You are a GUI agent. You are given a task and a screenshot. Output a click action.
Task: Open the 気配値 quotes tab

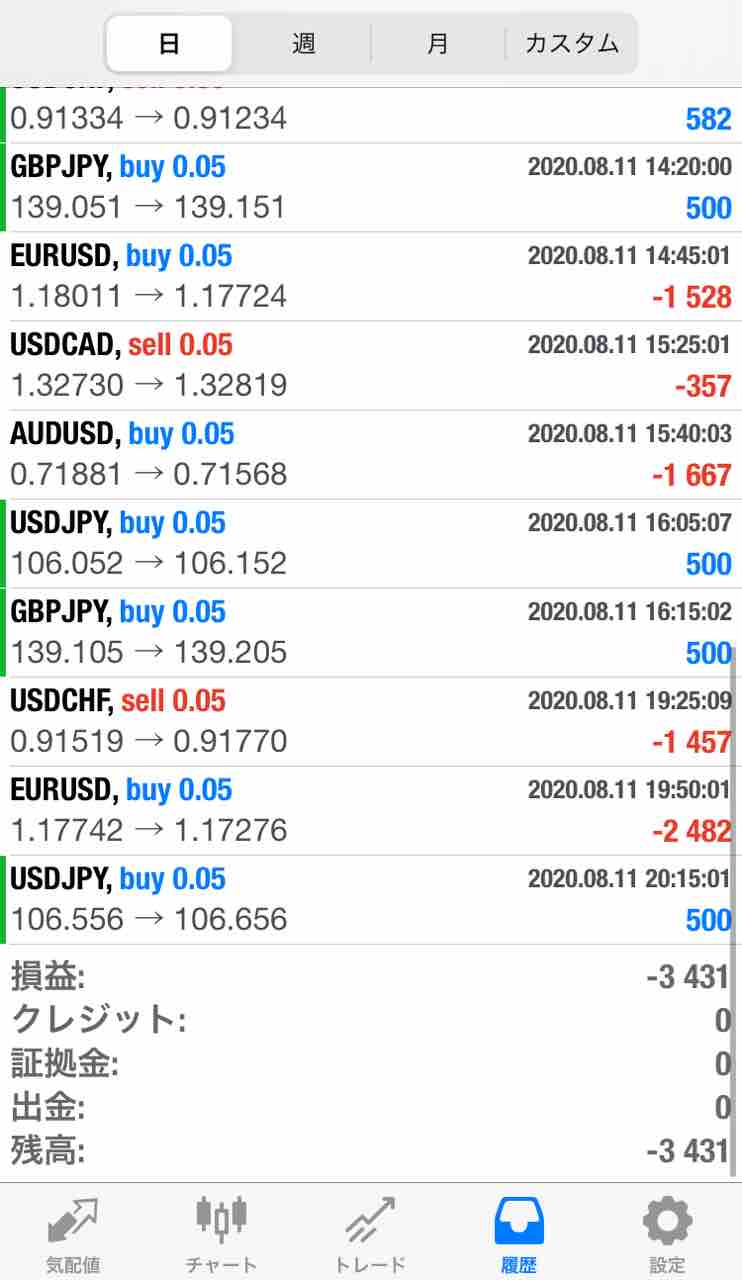coord(73,1232)
